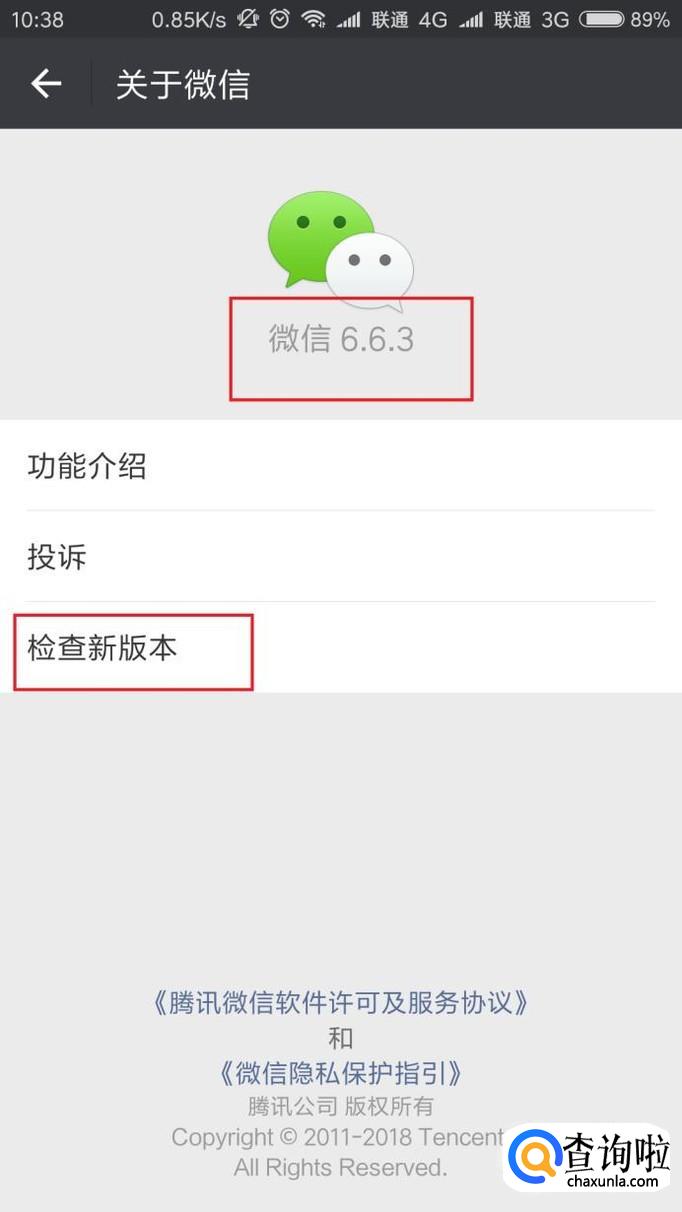Open the 功能介绍 row
This screenshot has width=682, height=1212.
[341, 465]
